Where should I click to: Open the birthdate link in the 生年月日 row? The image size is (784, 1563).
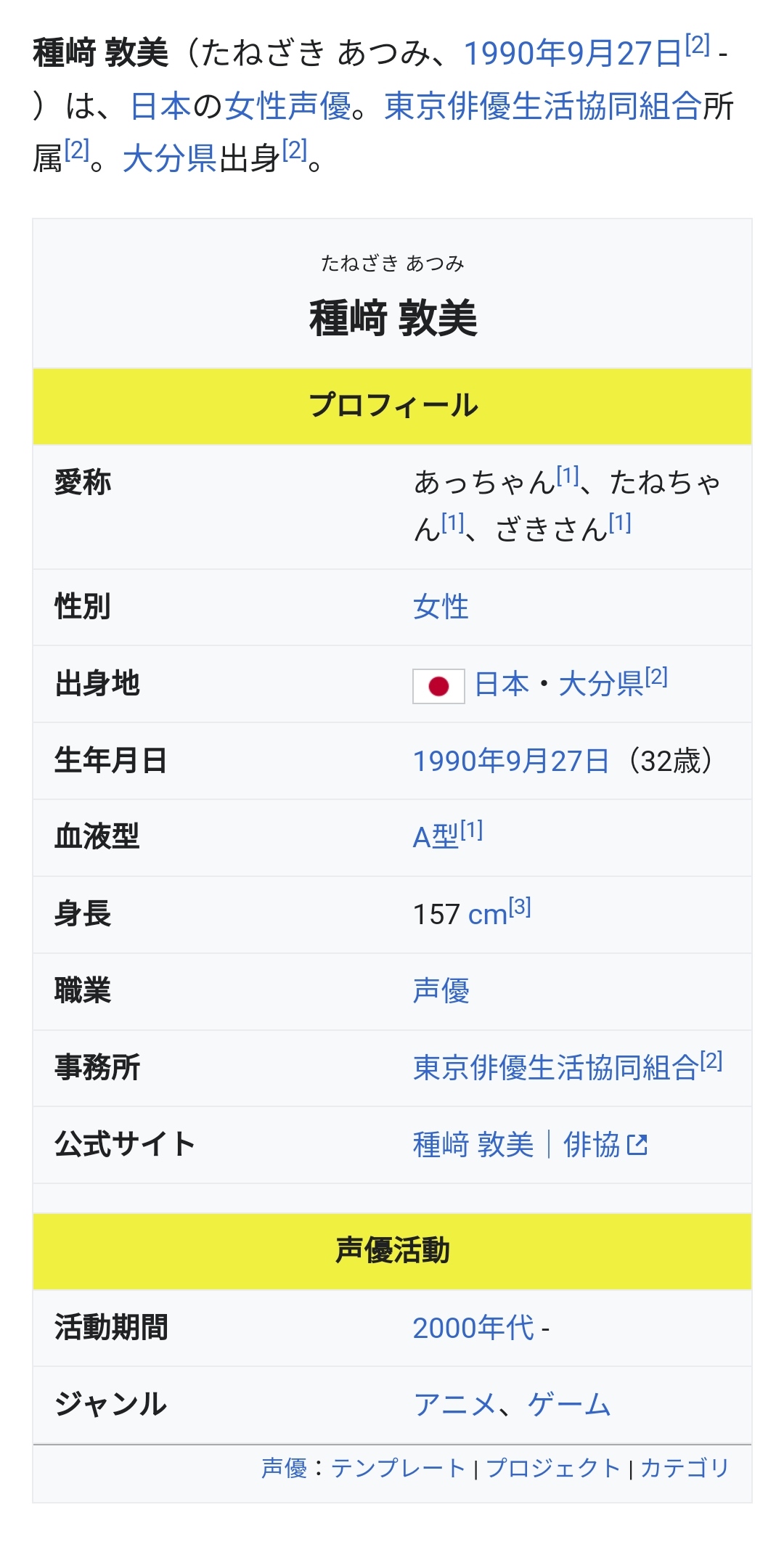pos(511,761)
